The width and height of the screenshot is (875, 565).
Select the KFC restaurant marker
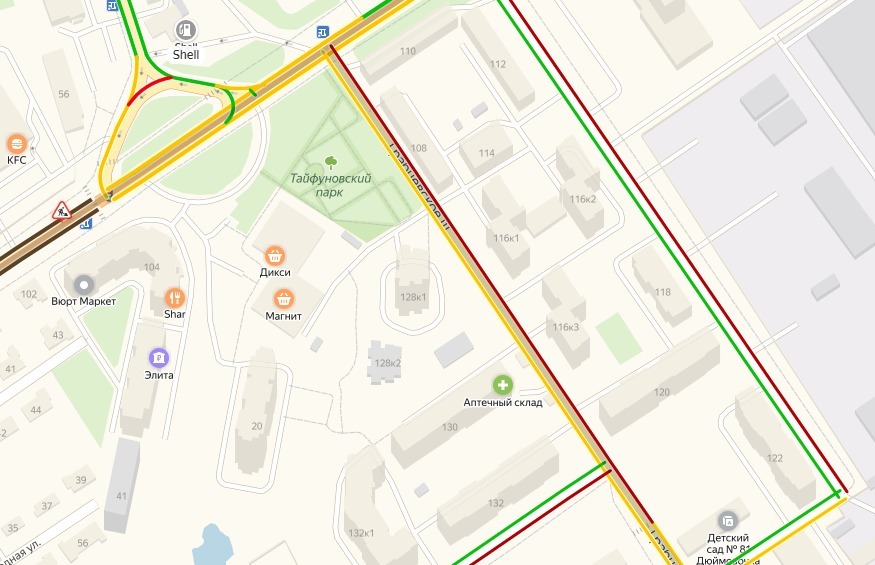(x=16, y=143)
